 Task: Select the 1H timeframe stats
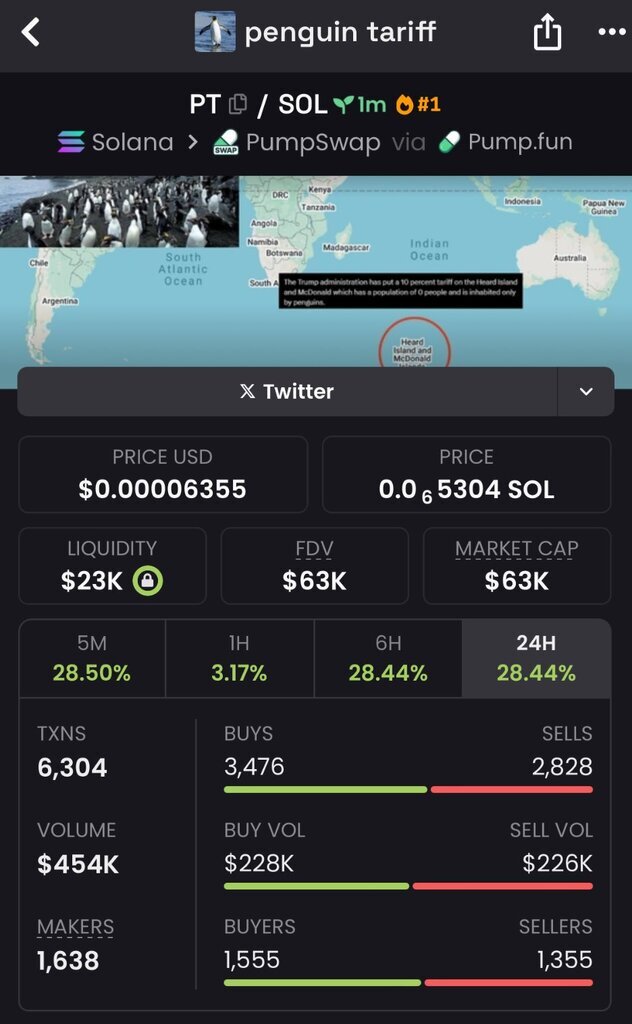239,658
